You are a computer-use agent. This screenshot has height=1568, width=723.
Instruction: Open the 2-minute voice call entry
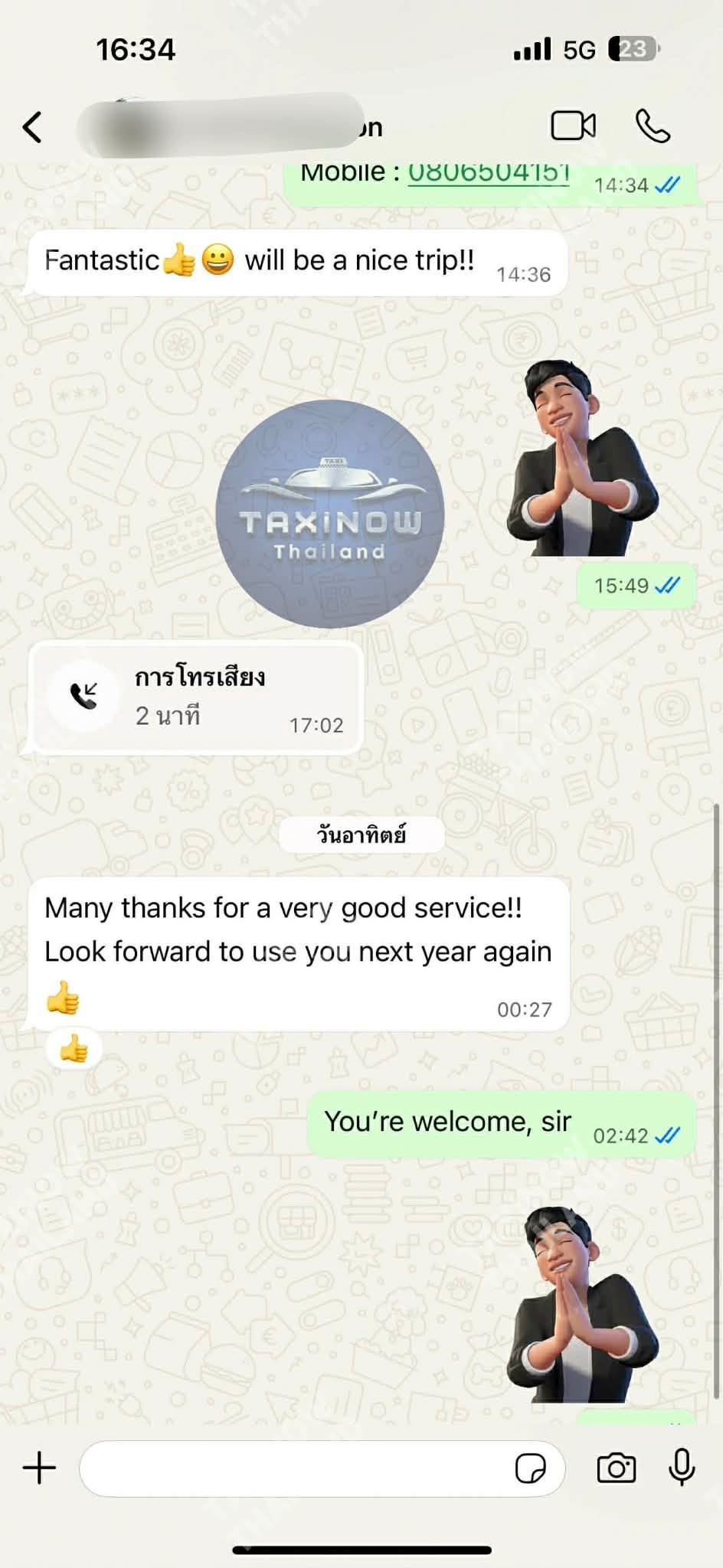pos(196,697)
